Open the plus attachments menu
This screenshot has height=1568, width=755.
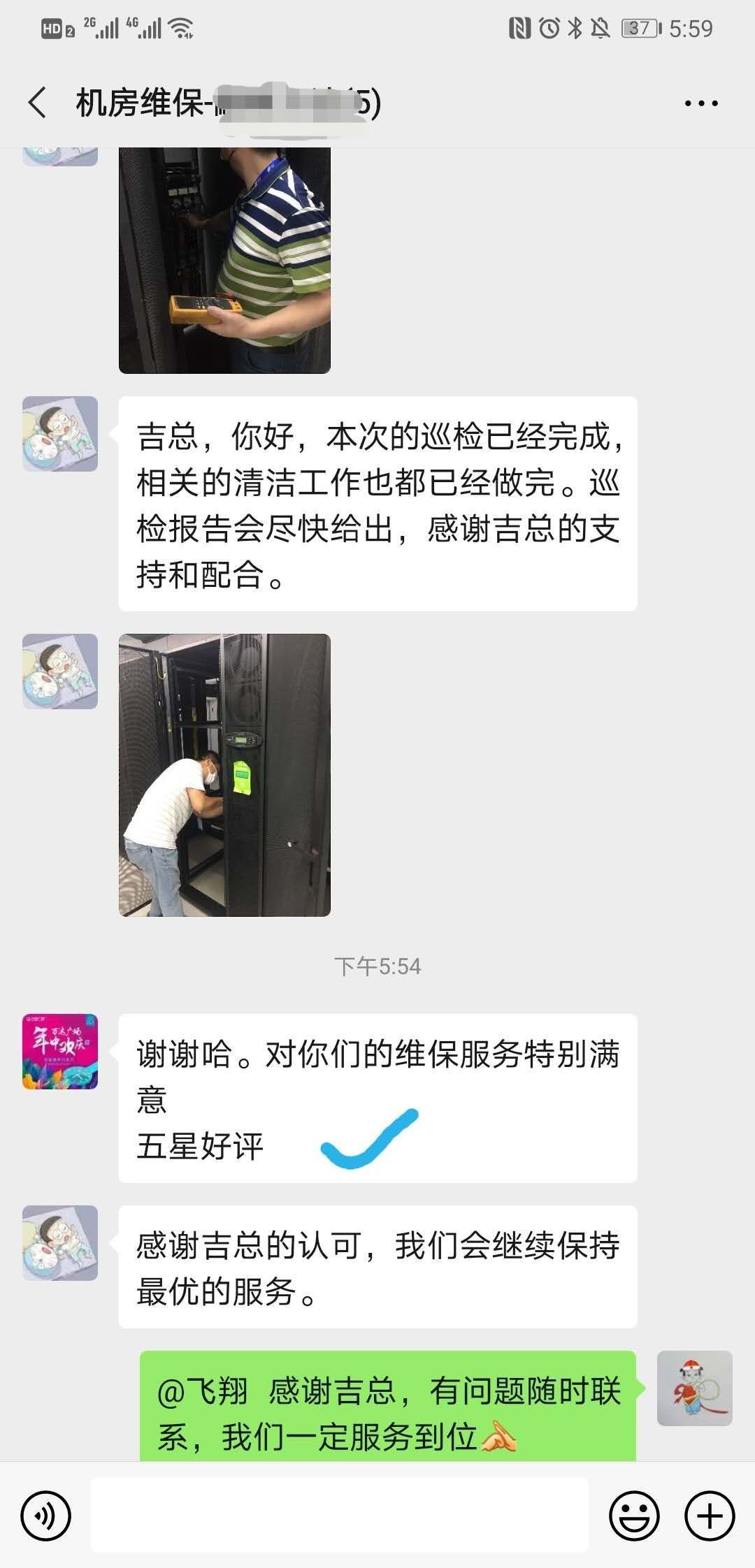pos(710,1516)
